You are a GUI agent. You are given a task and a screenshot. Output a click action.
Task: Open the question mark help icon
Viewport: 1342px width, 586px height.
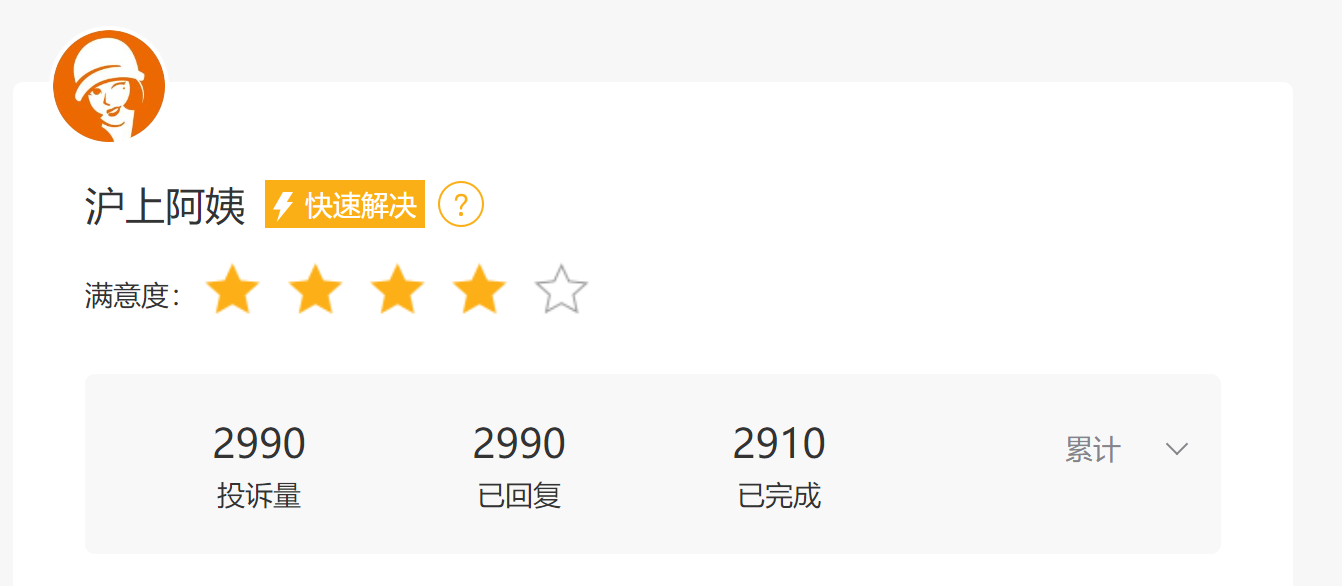pos(461,205)
